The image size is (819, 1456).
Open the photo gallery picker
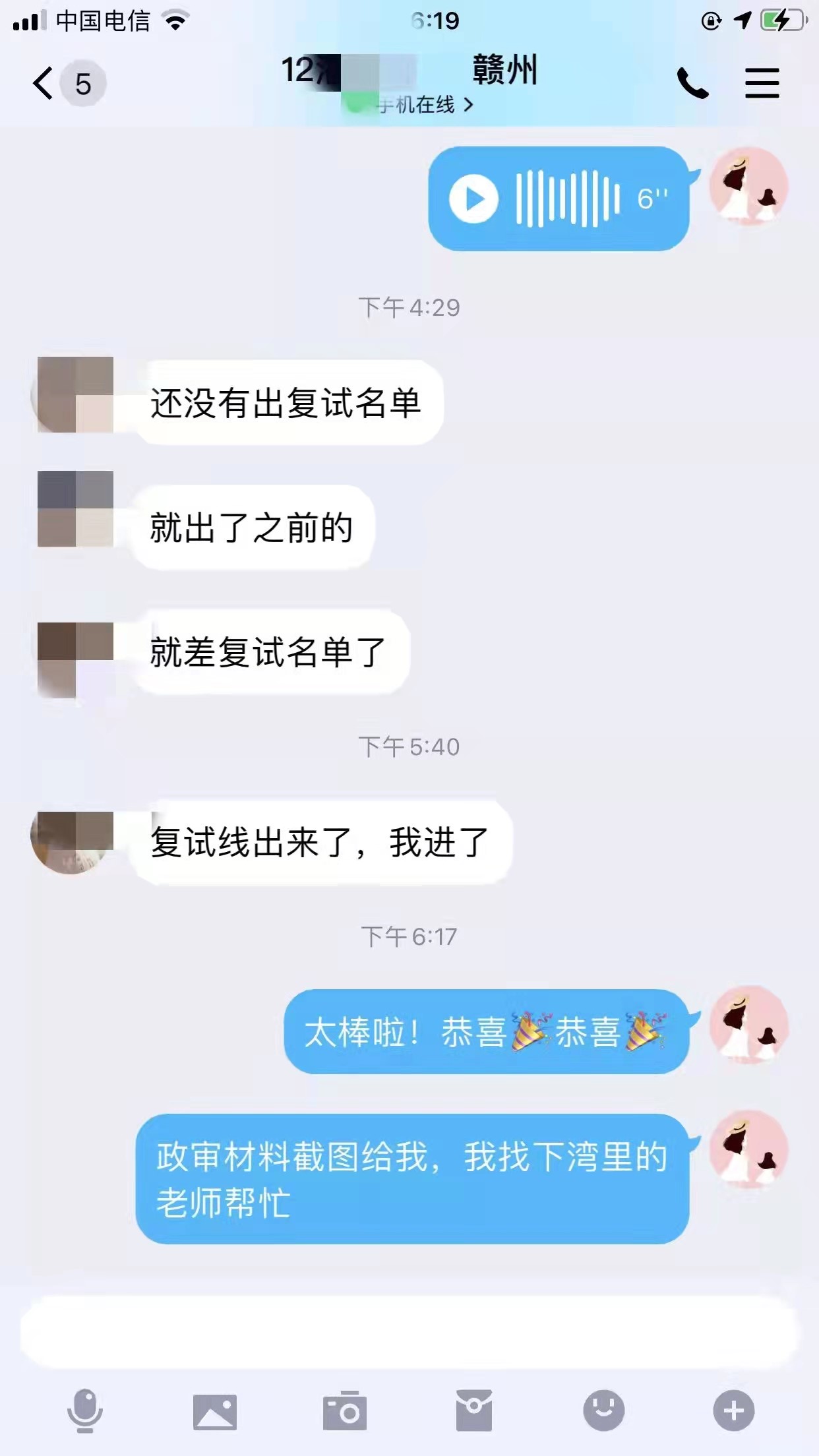(x=214, y=1411)
